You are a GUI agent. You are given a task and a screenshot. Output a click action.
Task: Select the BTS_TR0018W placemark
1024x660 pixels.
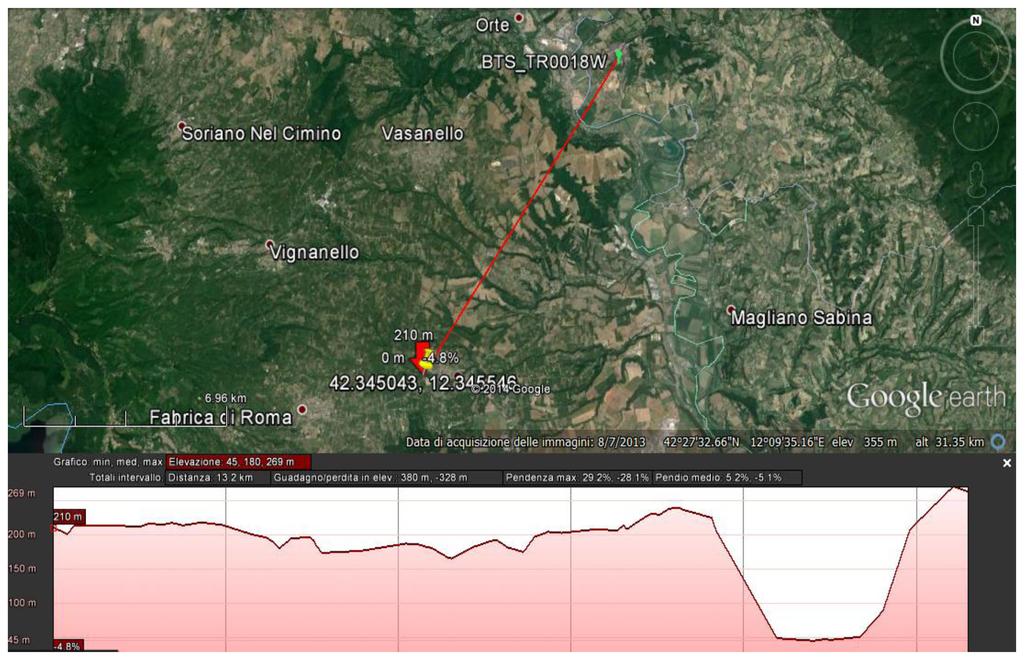point(619,55)
